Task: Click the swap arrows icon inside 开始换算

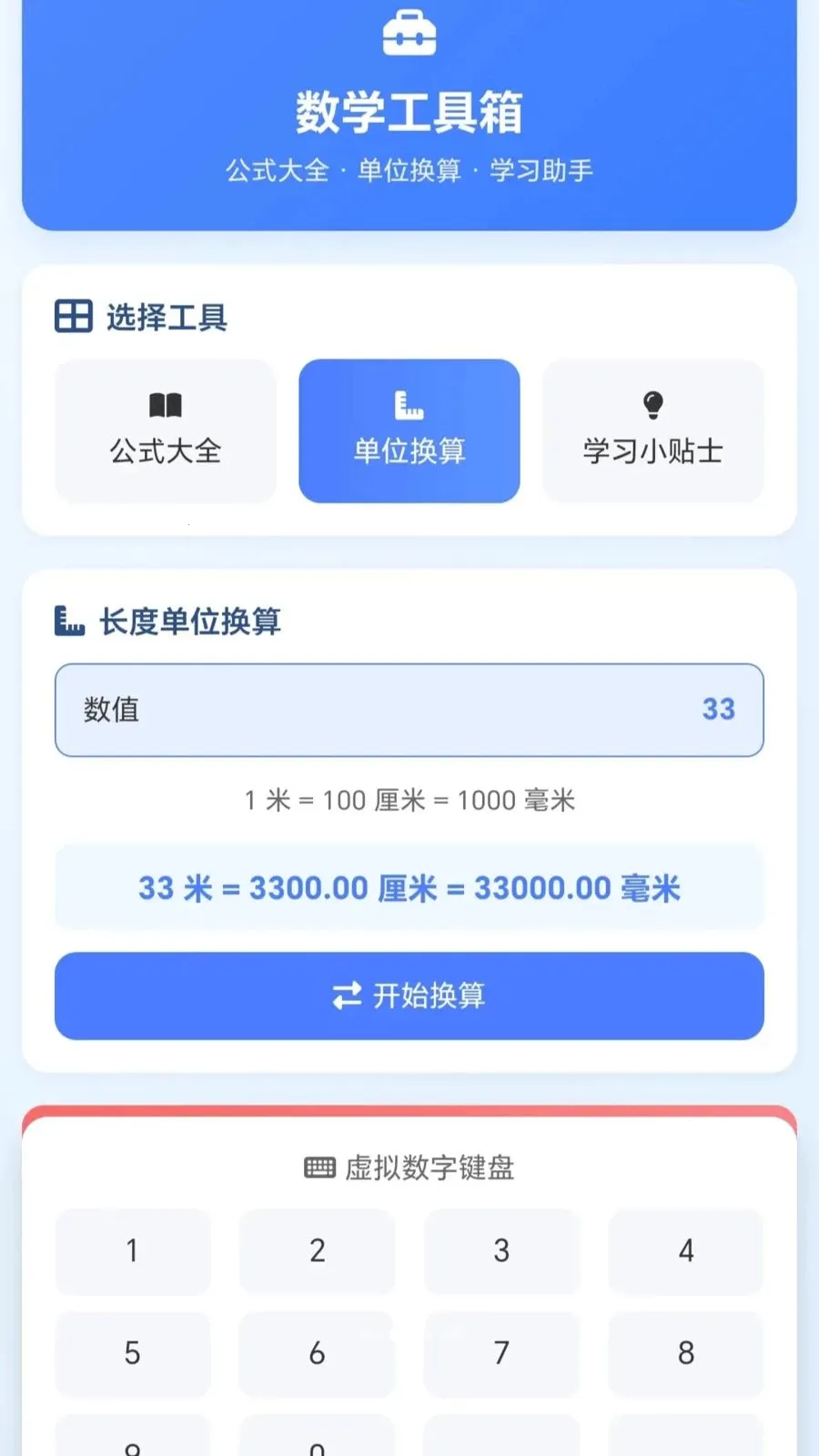Action: click(x=346, y=996)
